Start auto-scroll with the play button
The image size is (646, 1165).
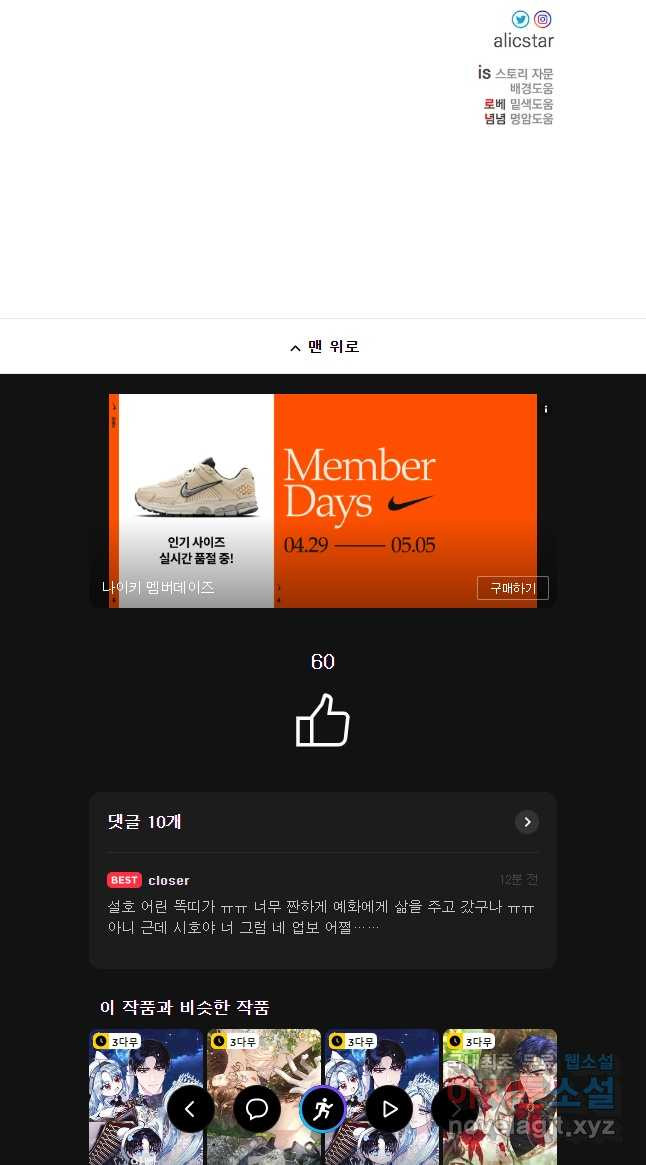click(389, 1108)
